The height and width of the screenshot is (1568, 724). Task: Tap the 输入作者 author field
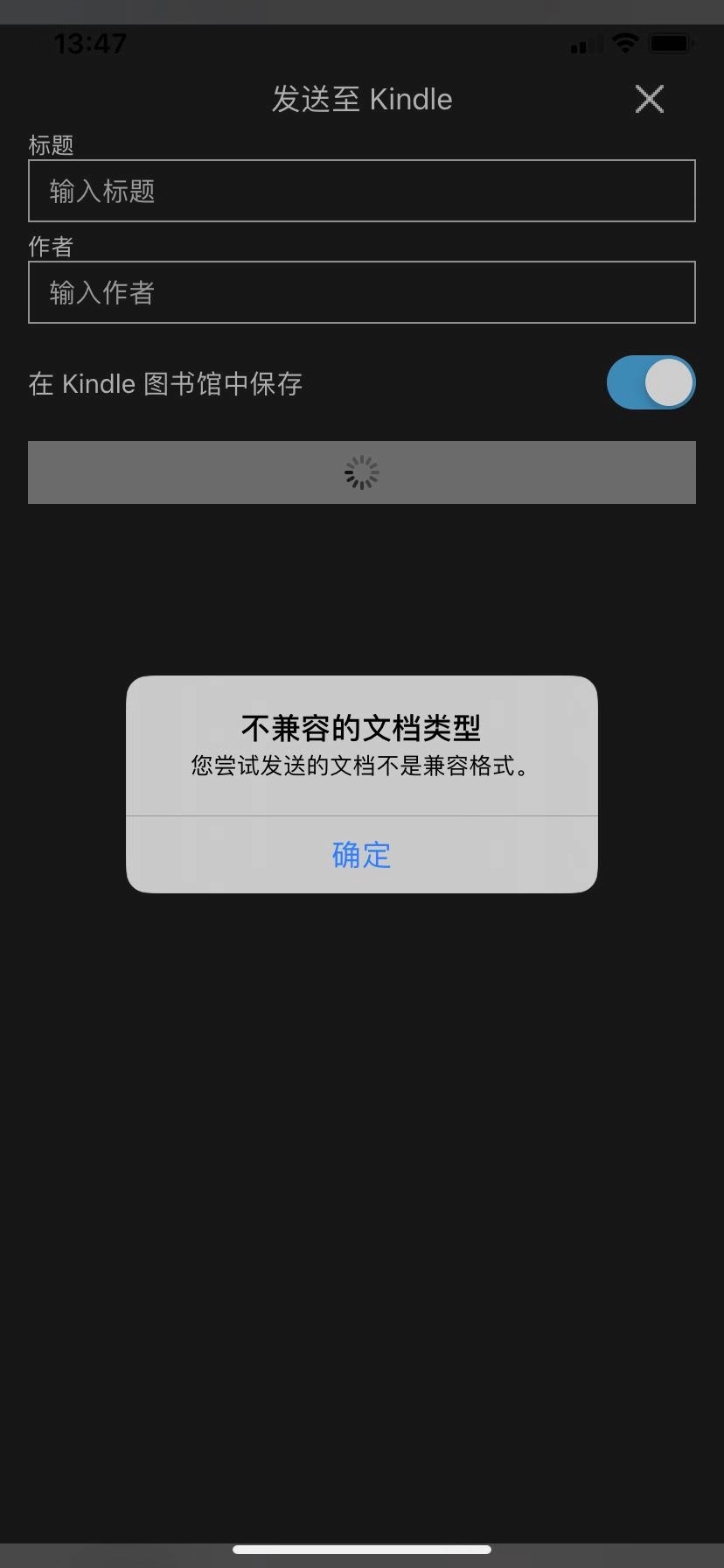361,292
